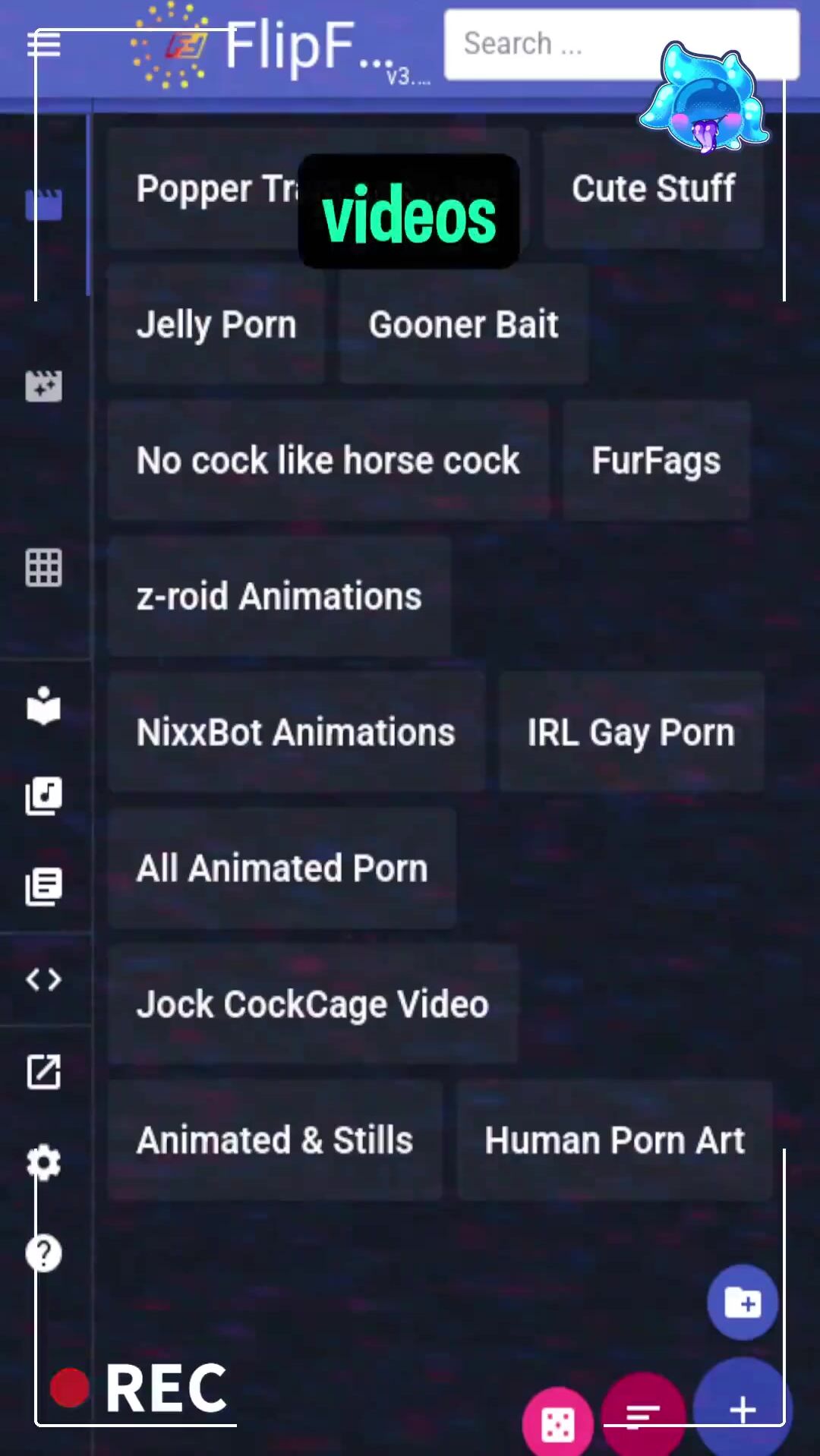Viewport: 820px width, 1456px height.
Task: Open the help question mark
Action: [x=43, y=1253]
